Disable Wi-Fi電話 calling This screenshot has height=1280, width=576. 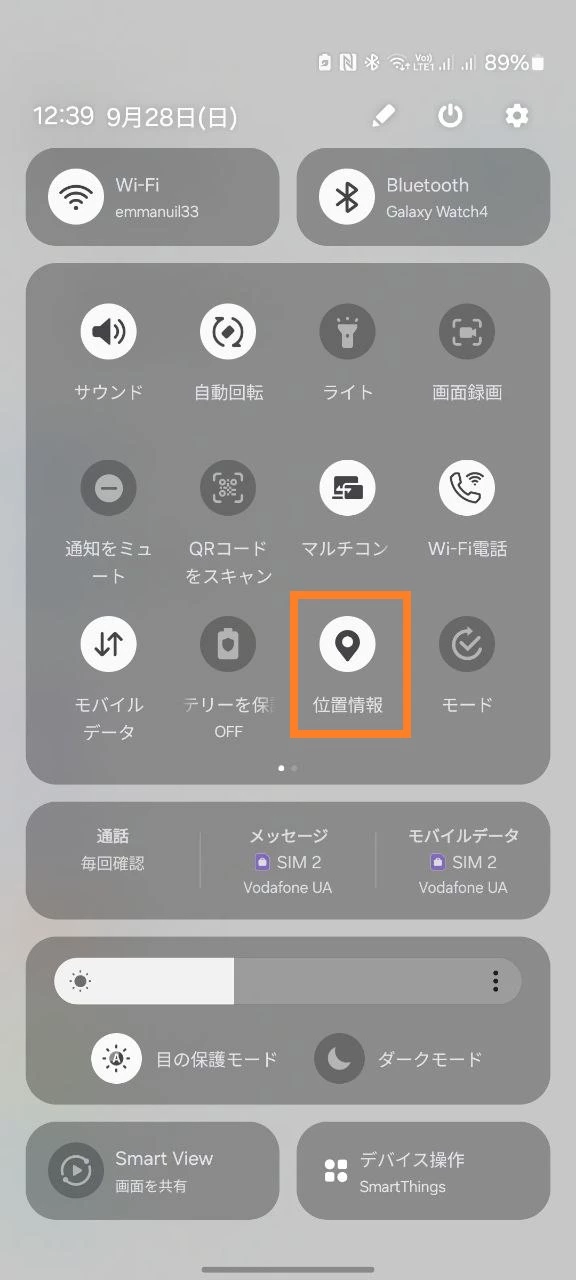tap(467, 487)
